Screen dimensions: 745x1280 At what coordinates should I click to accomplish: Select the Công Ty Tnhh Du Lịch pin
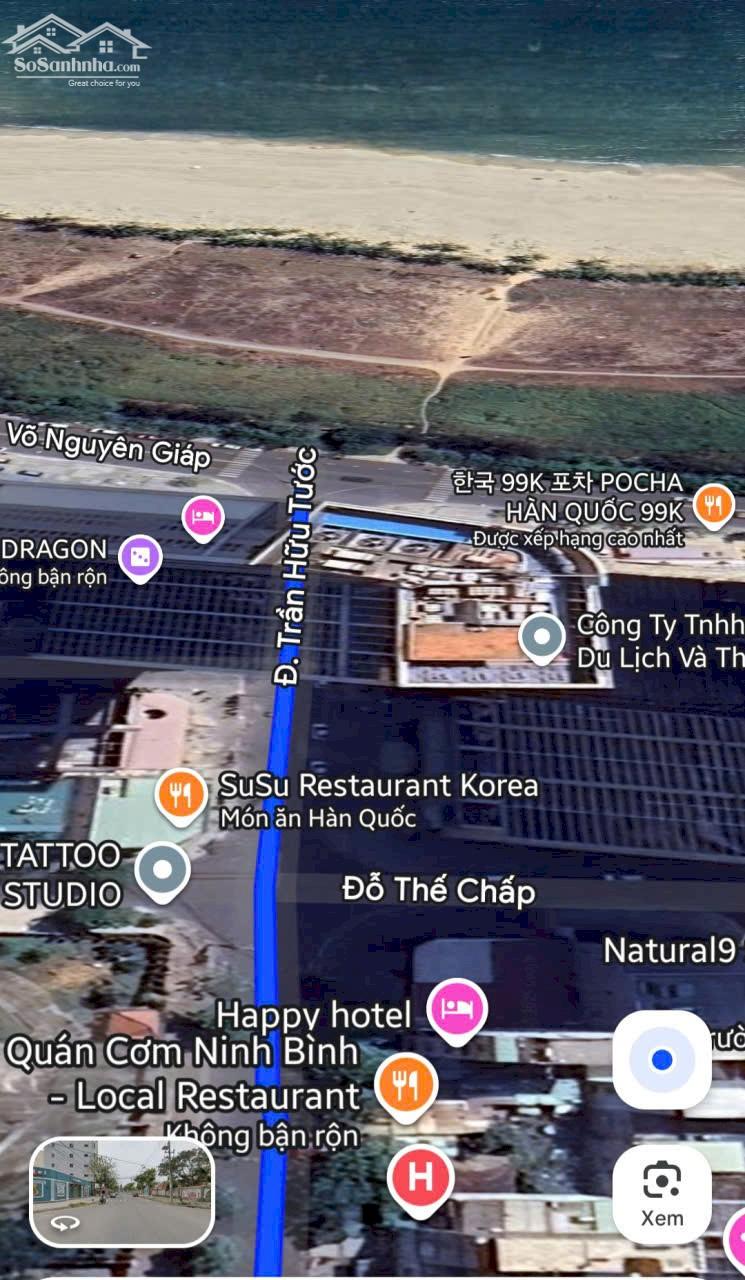[x=542, y=636]
